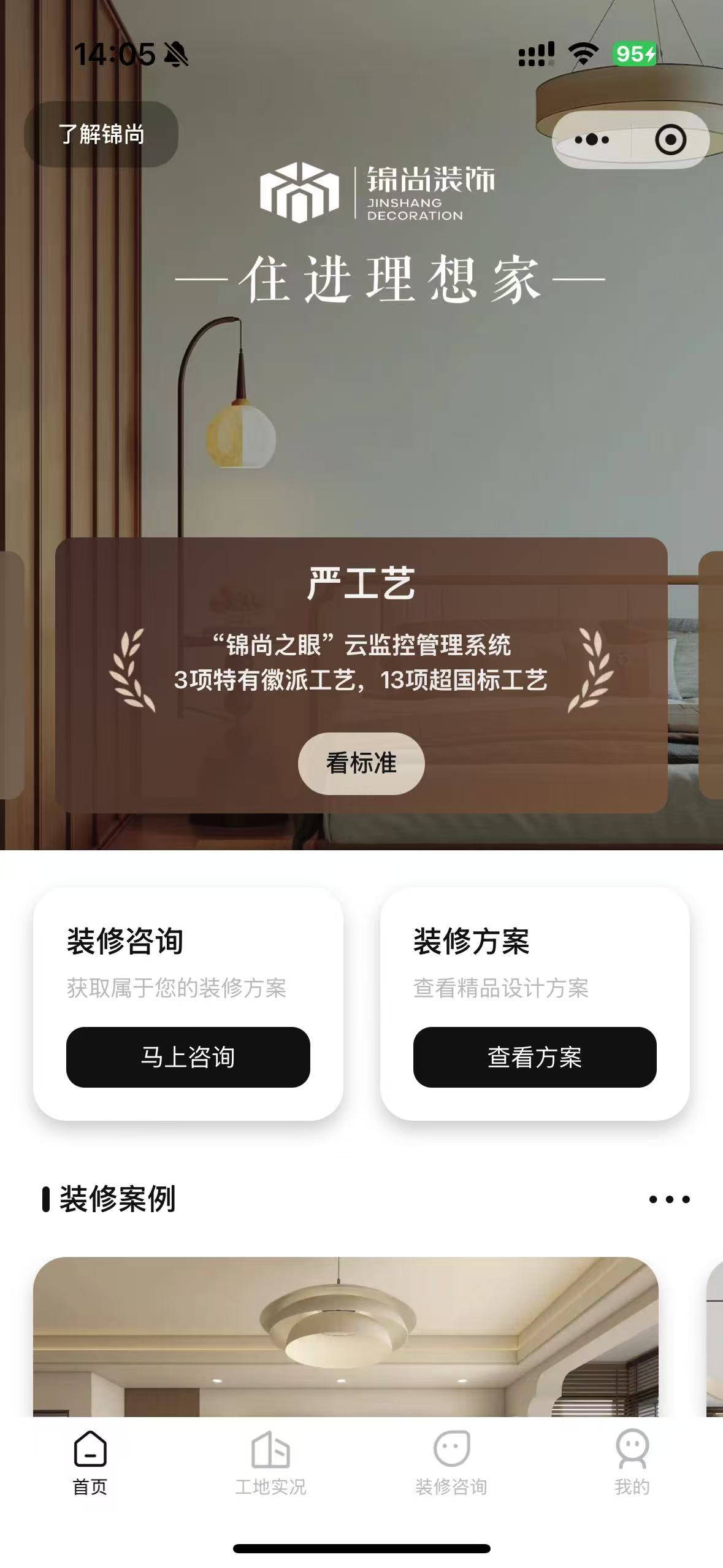723x1568 pixels.
Task: Tap the circular exit icon in the capsule
Action: tap(671, 140)
